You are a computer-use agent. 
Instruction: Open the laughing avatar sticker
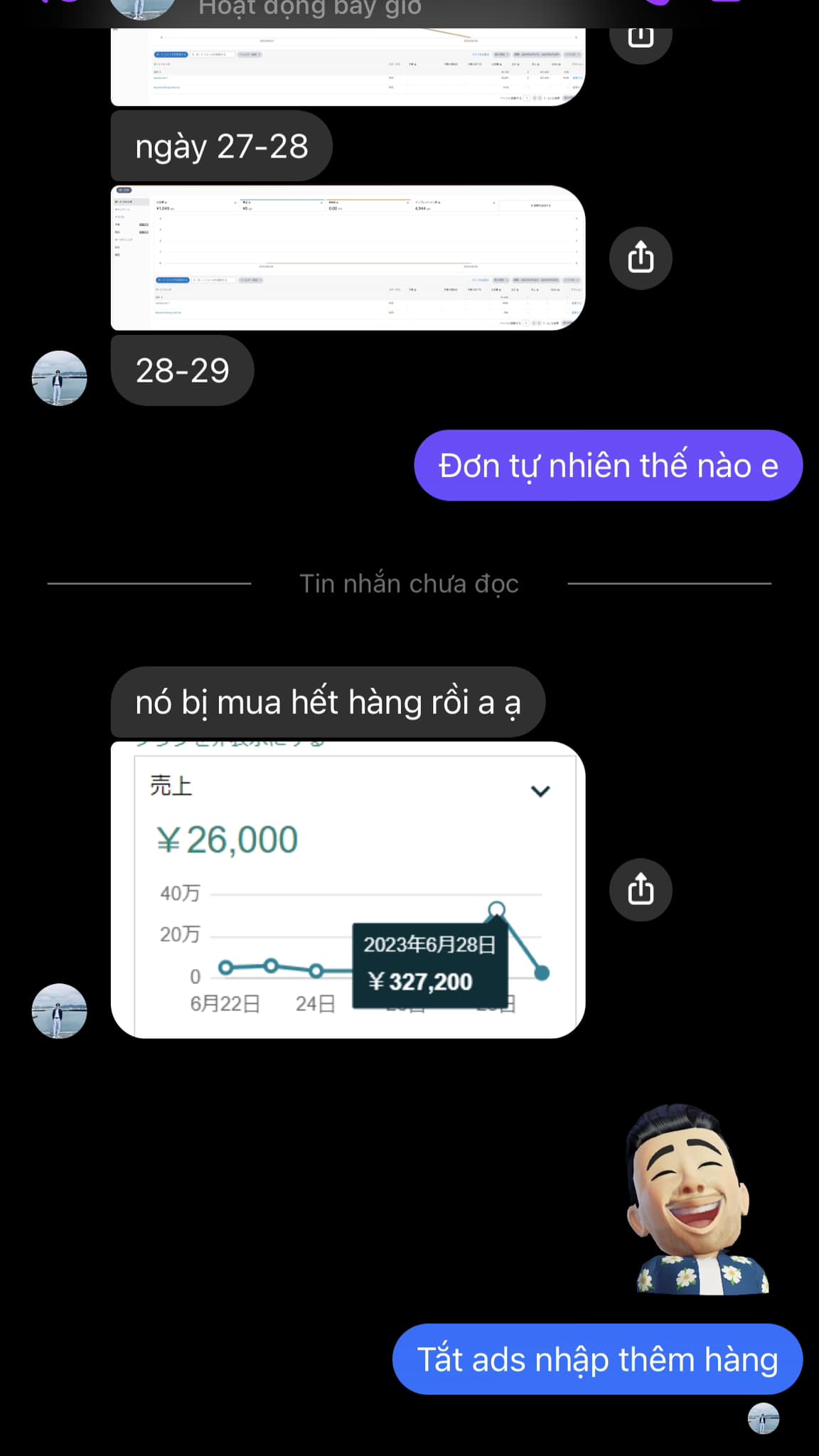coord(695,1199)
